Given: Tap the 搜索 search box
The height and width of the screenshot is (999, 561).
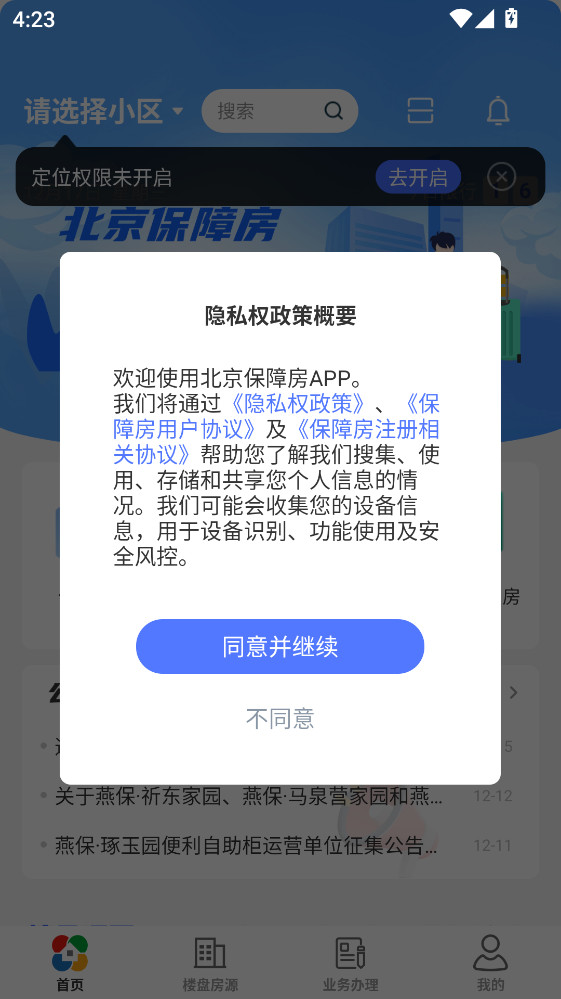Looking at the screenshot, I should (280, 111).
